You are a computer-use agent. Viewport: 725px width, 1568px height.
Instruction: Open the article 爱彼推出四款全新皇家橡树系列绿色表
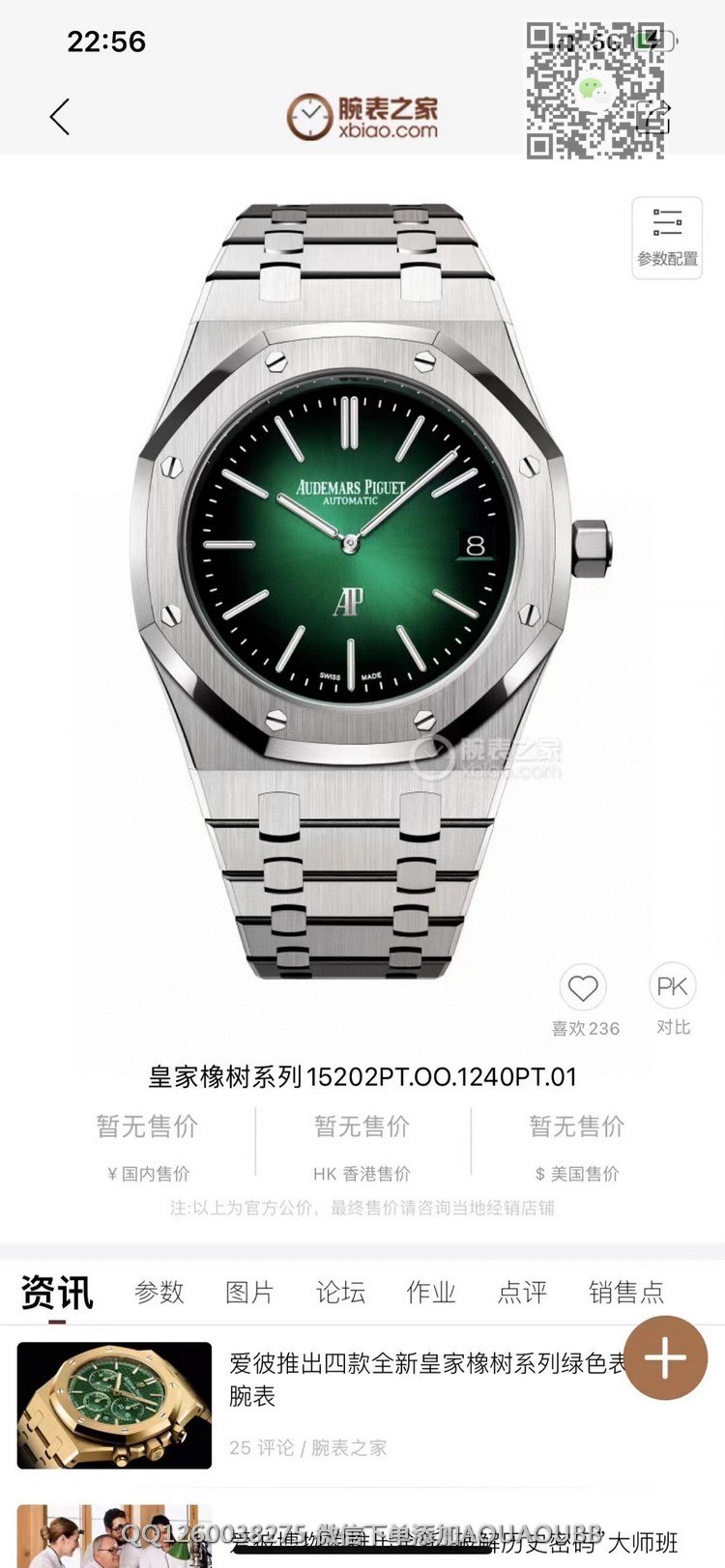pos(425,1364)
